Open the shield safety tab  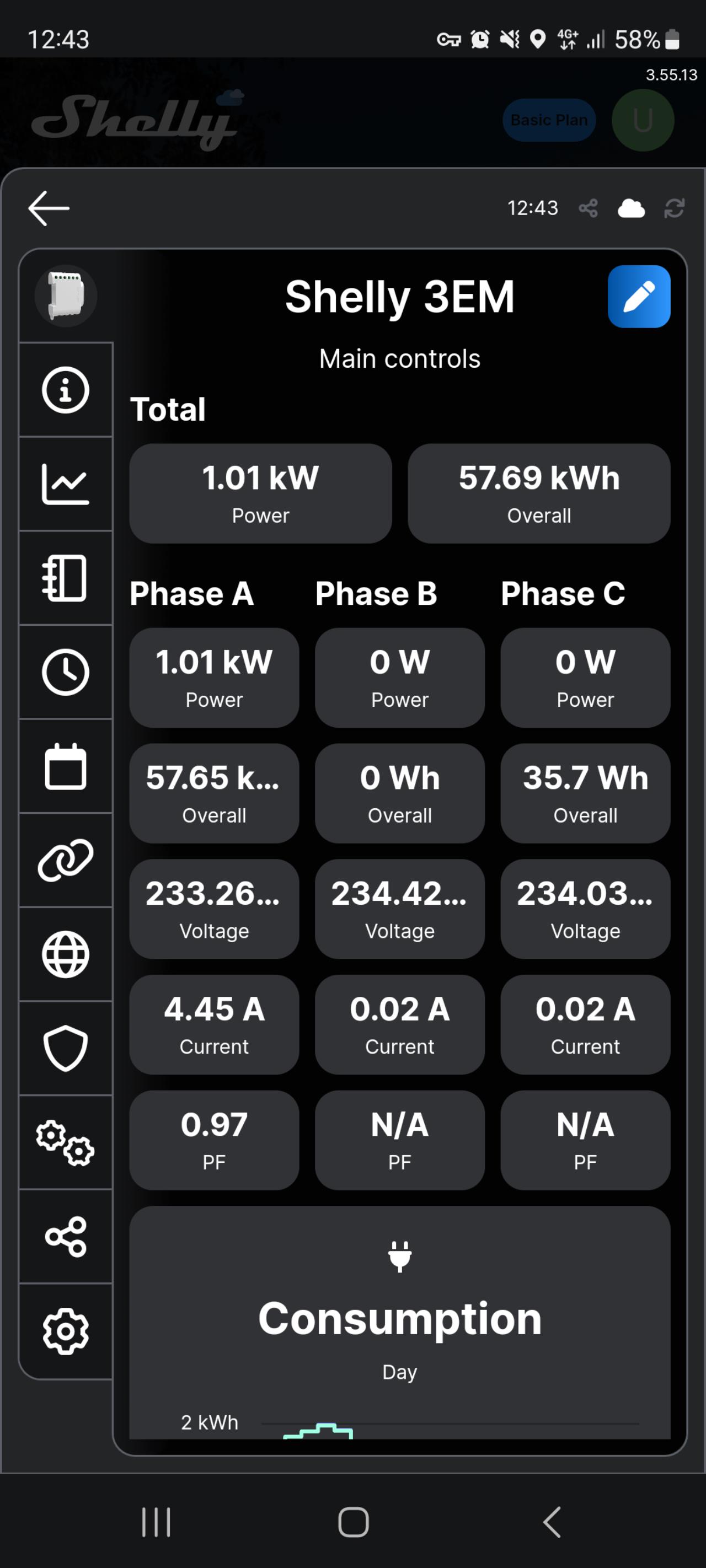[66, 1048]
